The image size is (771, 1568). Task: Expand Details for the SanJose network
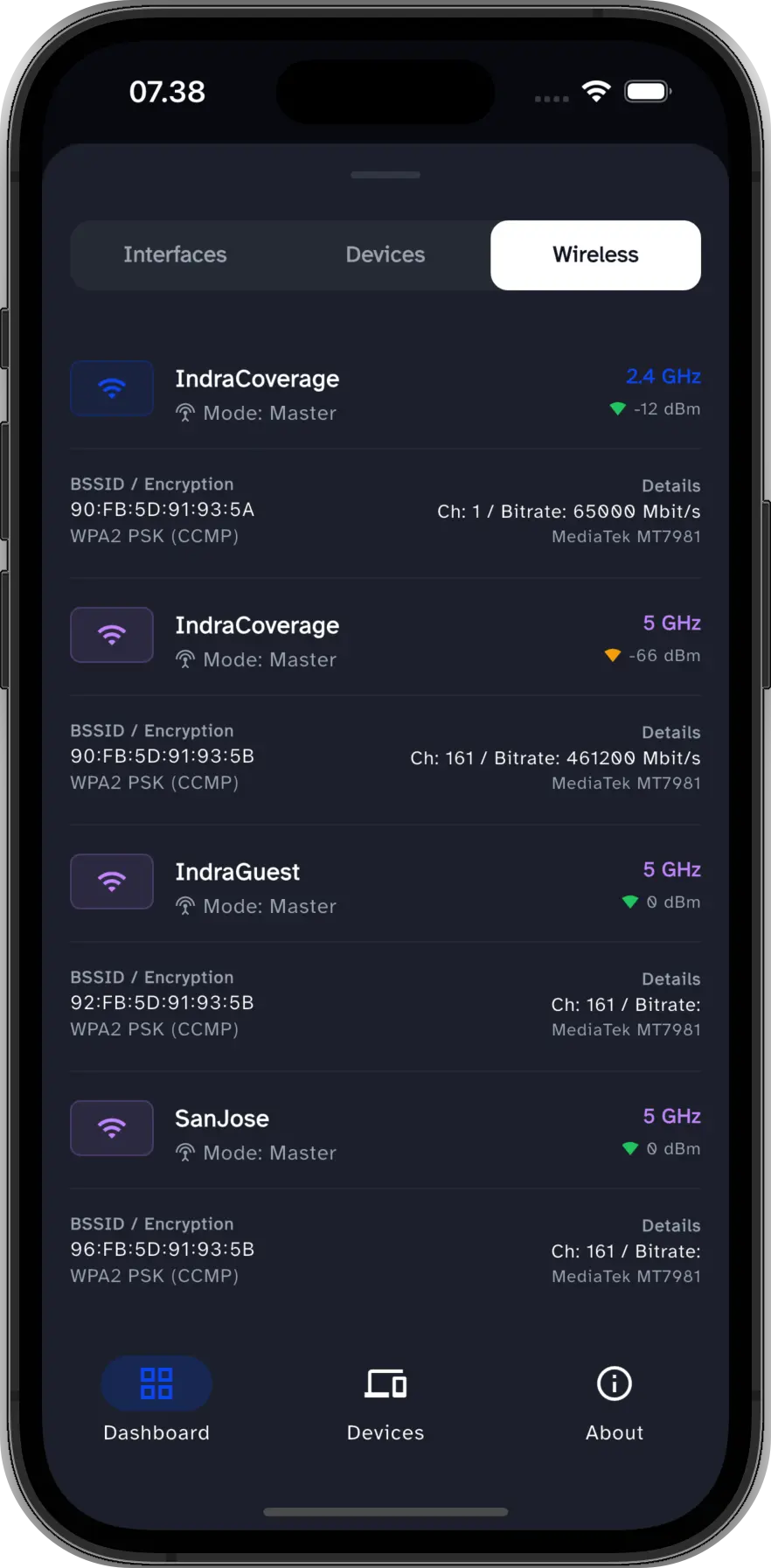click(670, 1225)
